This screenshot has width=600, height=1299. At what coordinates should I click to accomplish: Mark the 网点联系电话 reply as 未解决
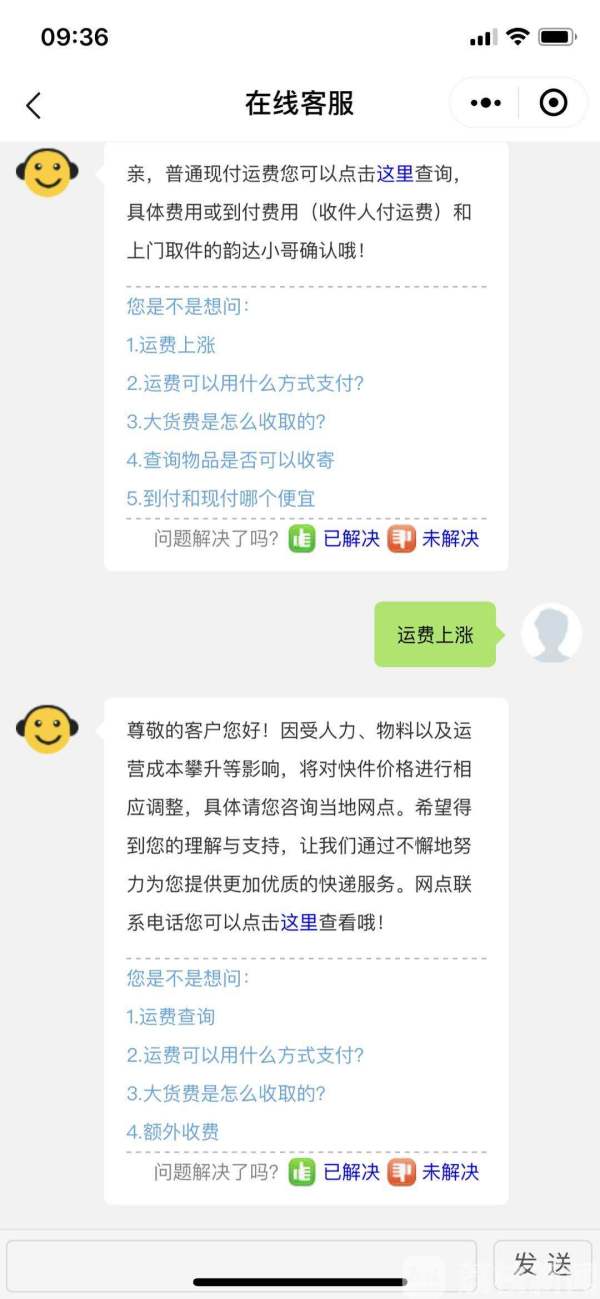(434, 1172)
